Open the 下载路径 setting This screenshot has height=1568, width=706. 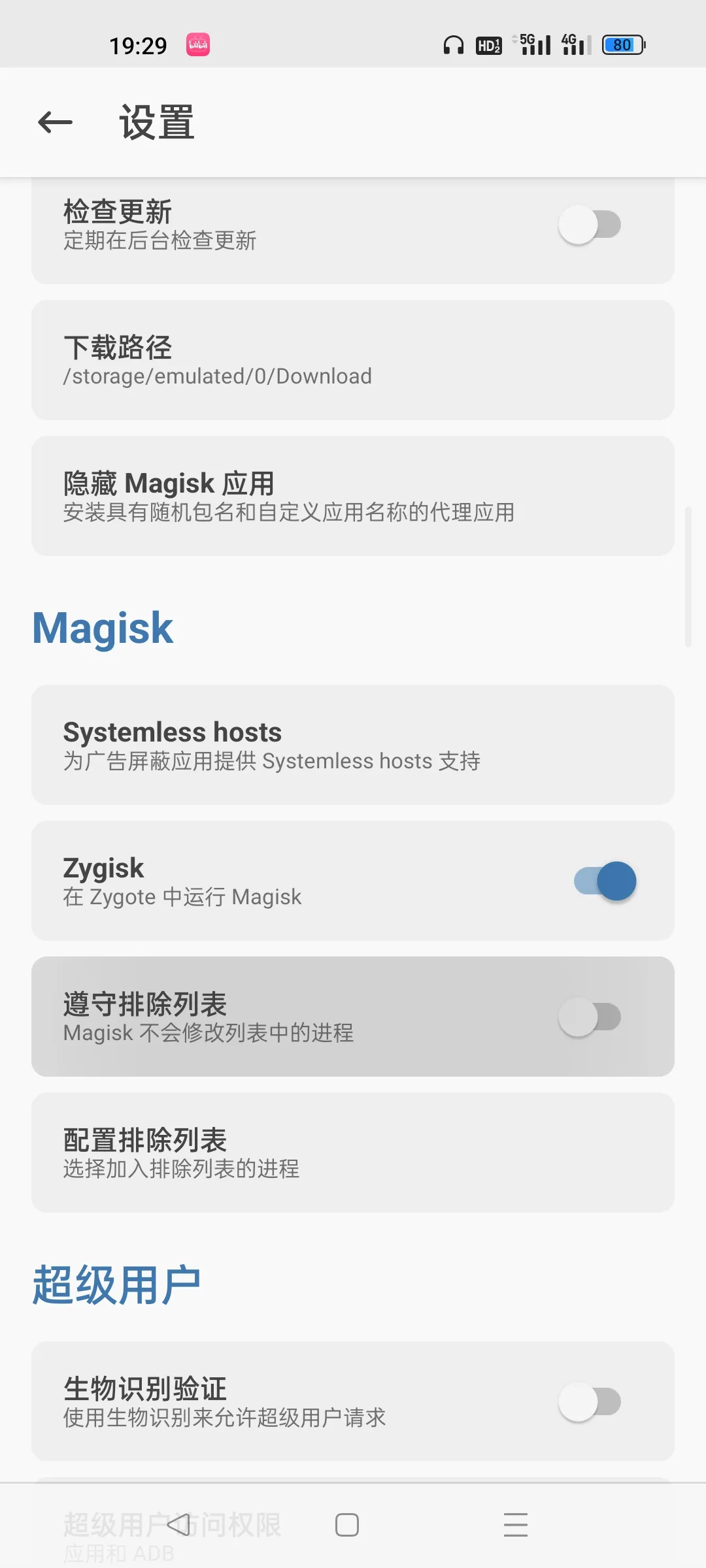pyautogui.click(x=353, y=360)
